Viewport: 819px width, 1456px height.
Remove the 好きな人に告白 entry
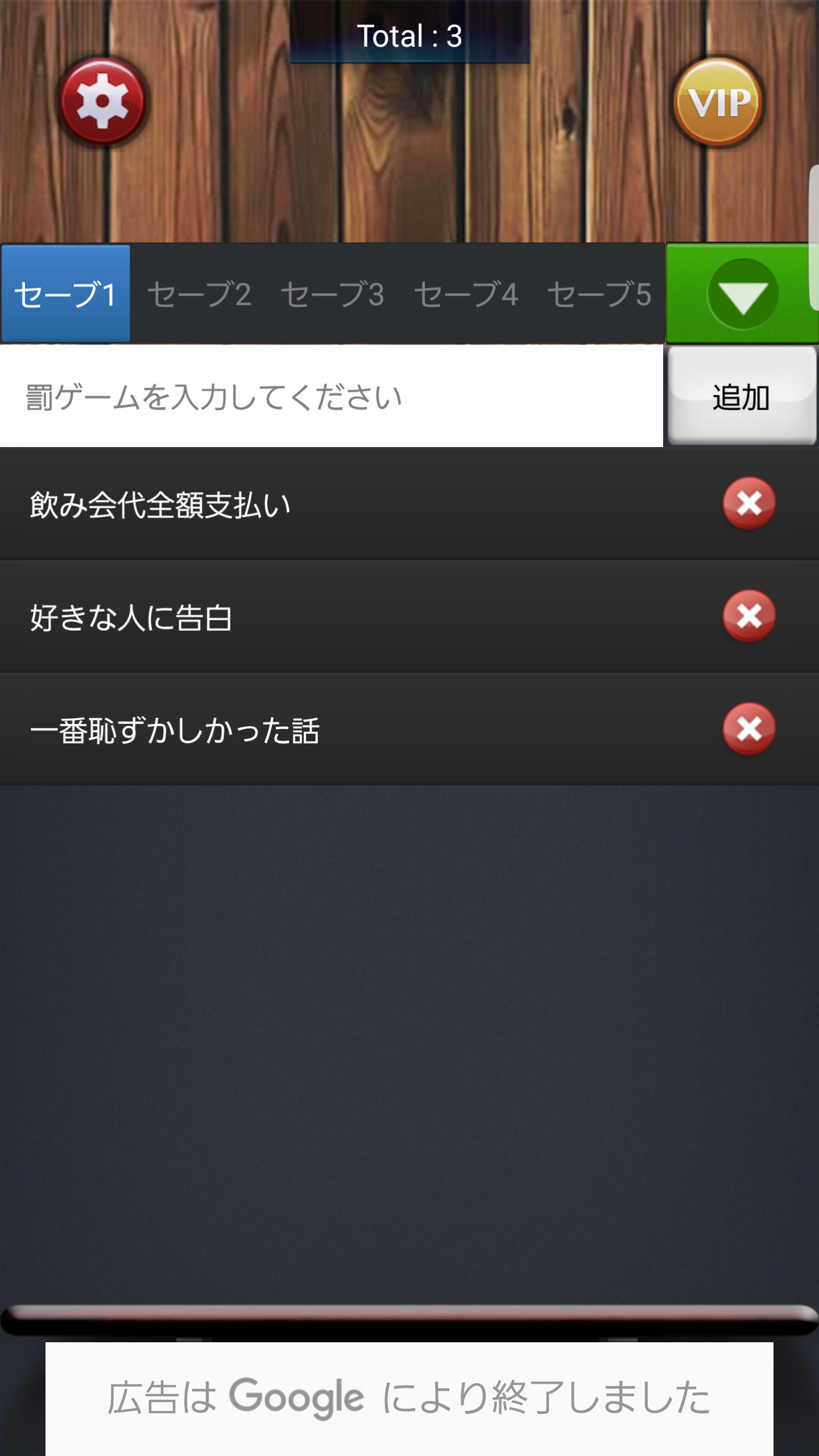coord(748,616)
